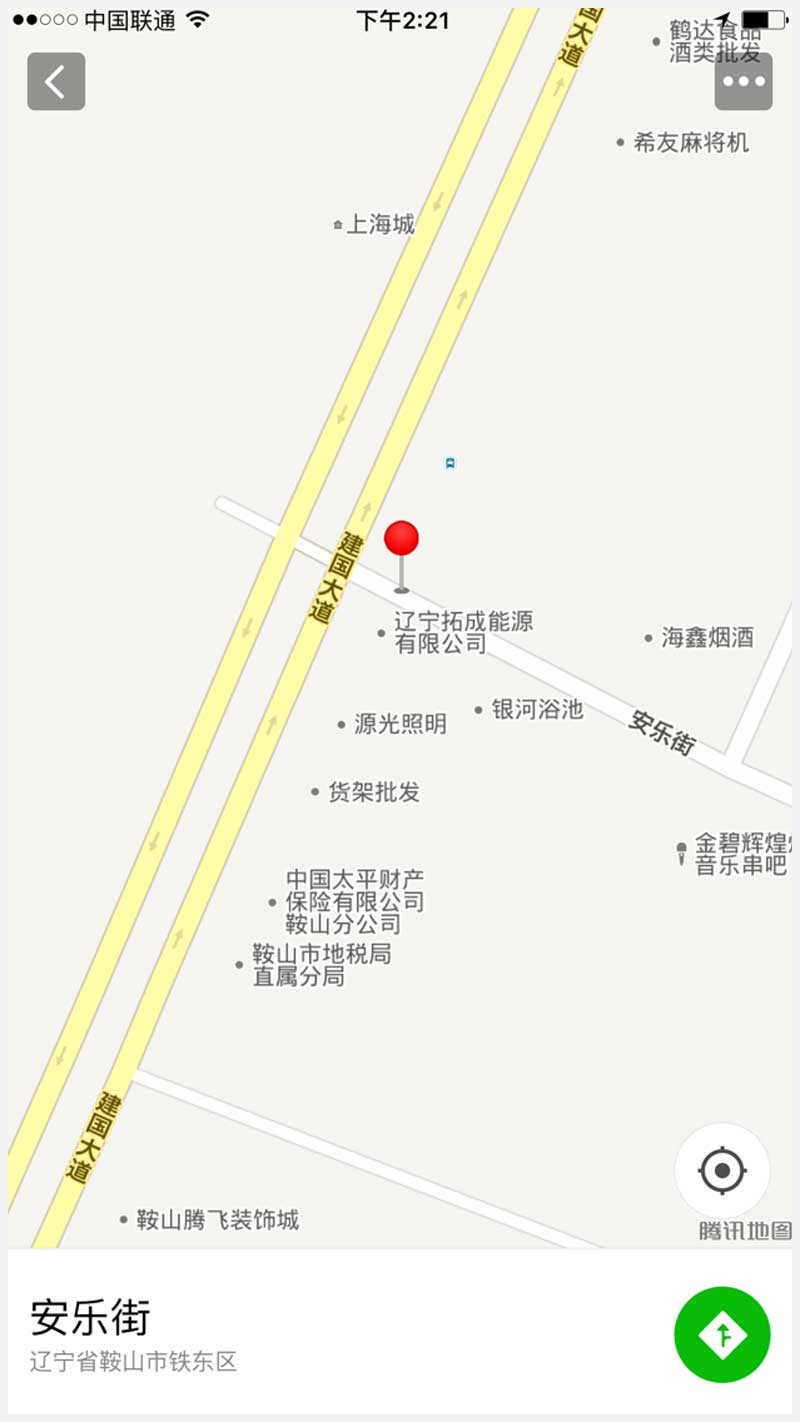The width and height of the screenshot is (800, 1422).
Task: Start navigation to 安乐街
Action: (x=722, y=1334)
